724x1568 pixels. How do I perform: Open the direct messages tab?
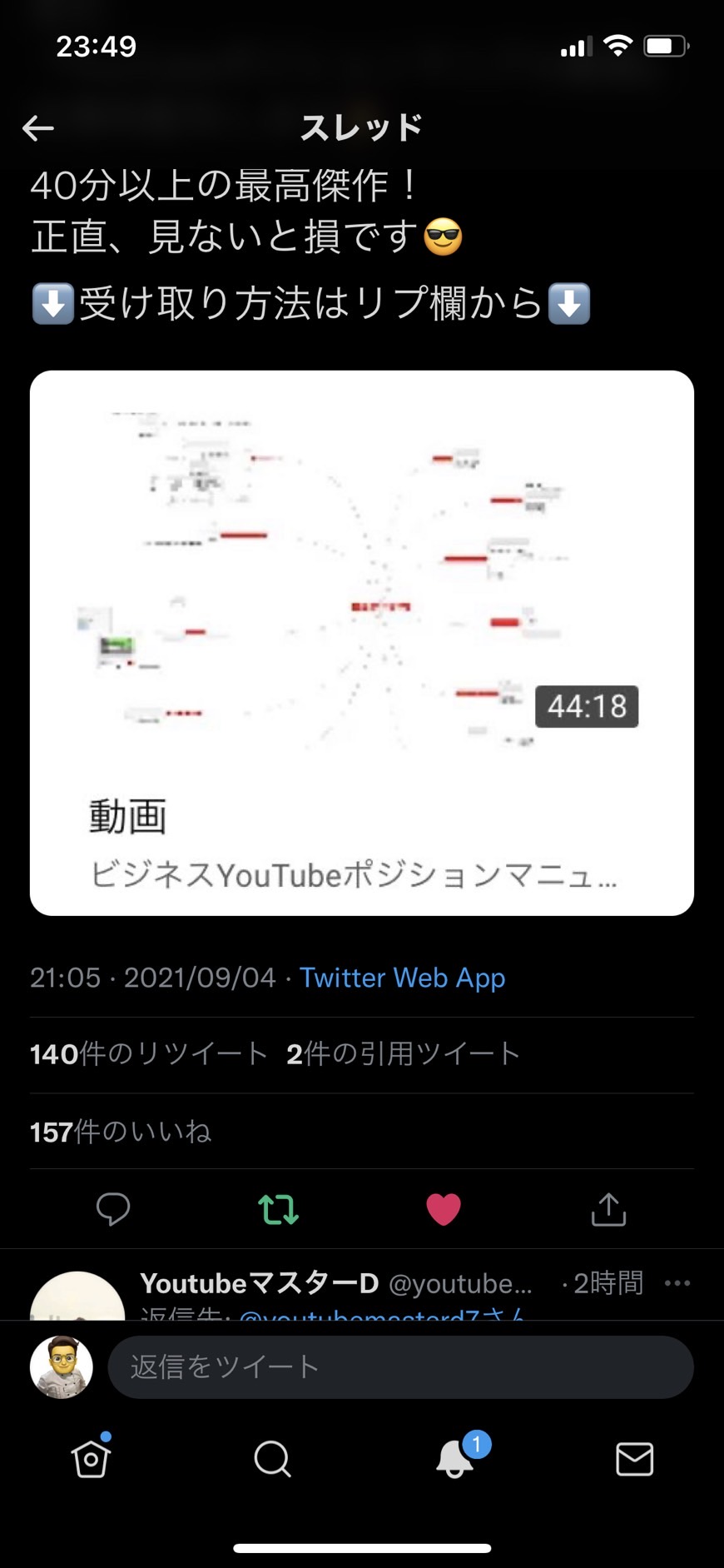pos(634,1460)
